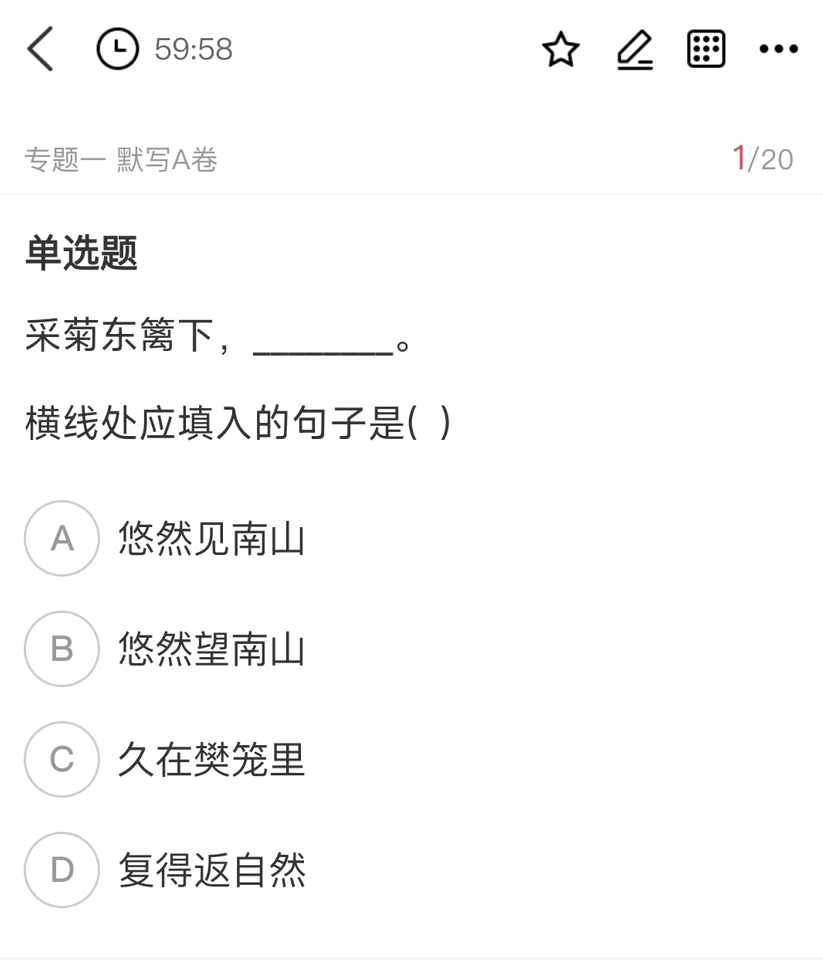This screenshot has width=823, height=960.
Task: Open the answer sheet grid icon
Action: (x=706, y=48)
